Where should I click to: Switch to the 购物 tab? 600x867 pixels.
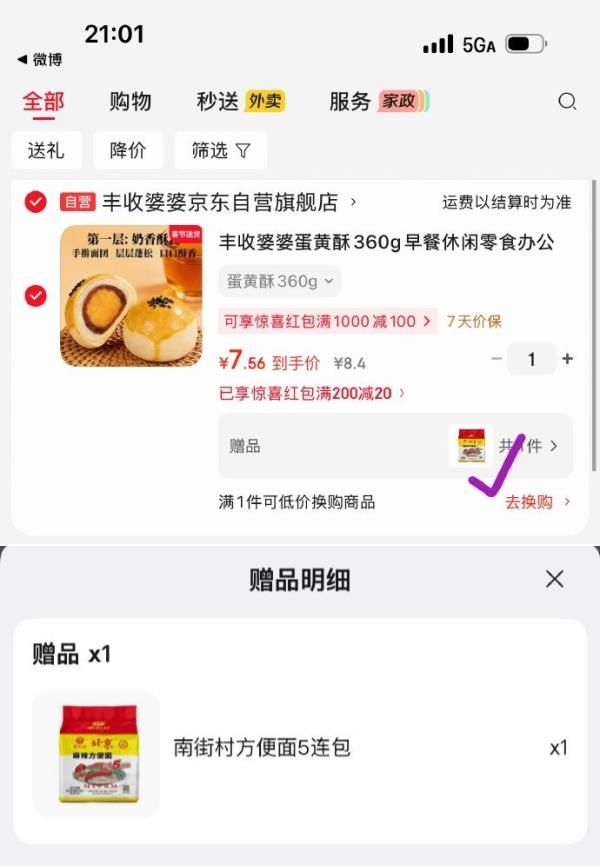click(x=130, y=101)
